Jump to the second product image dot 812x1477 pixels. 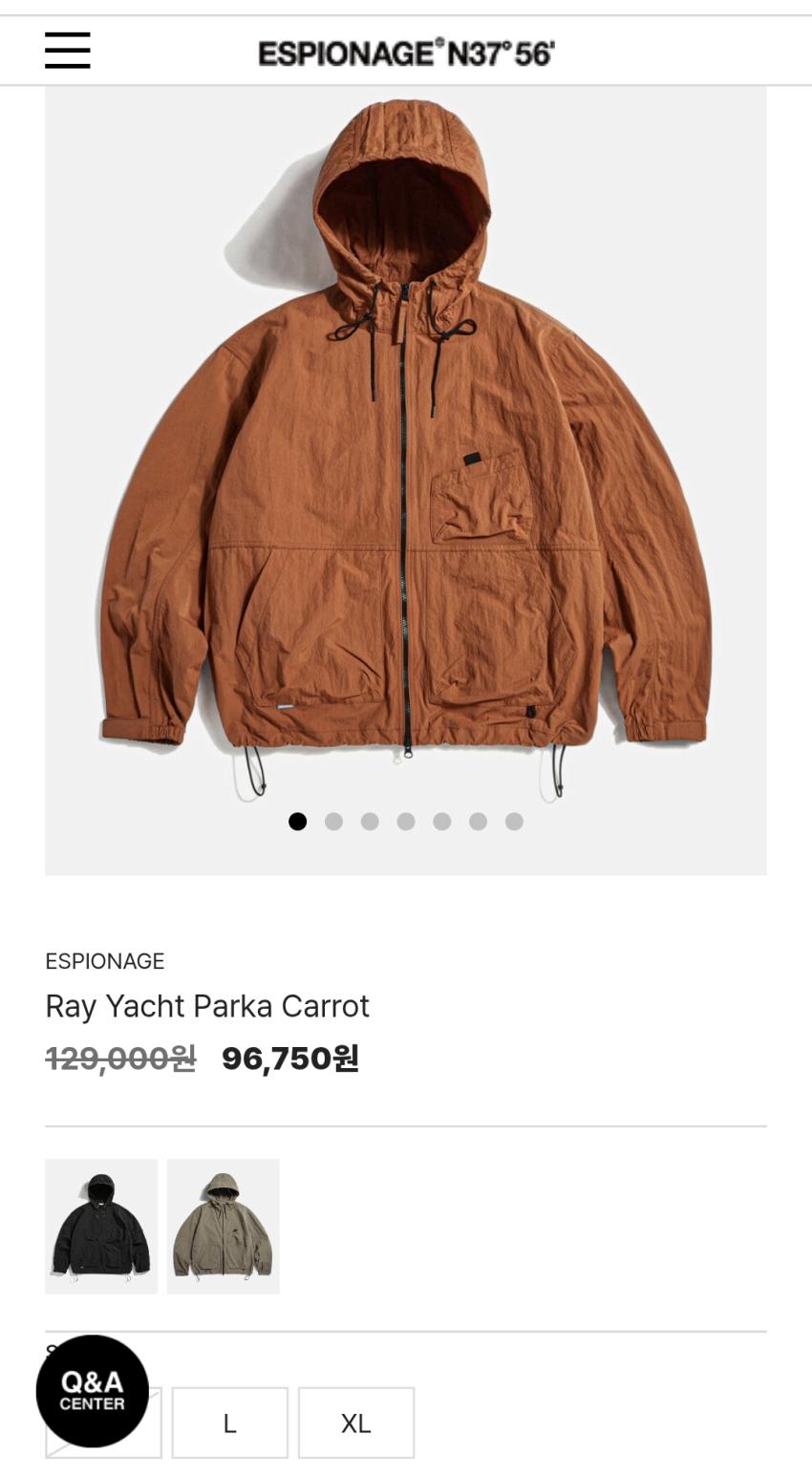[x=333, y=822]
